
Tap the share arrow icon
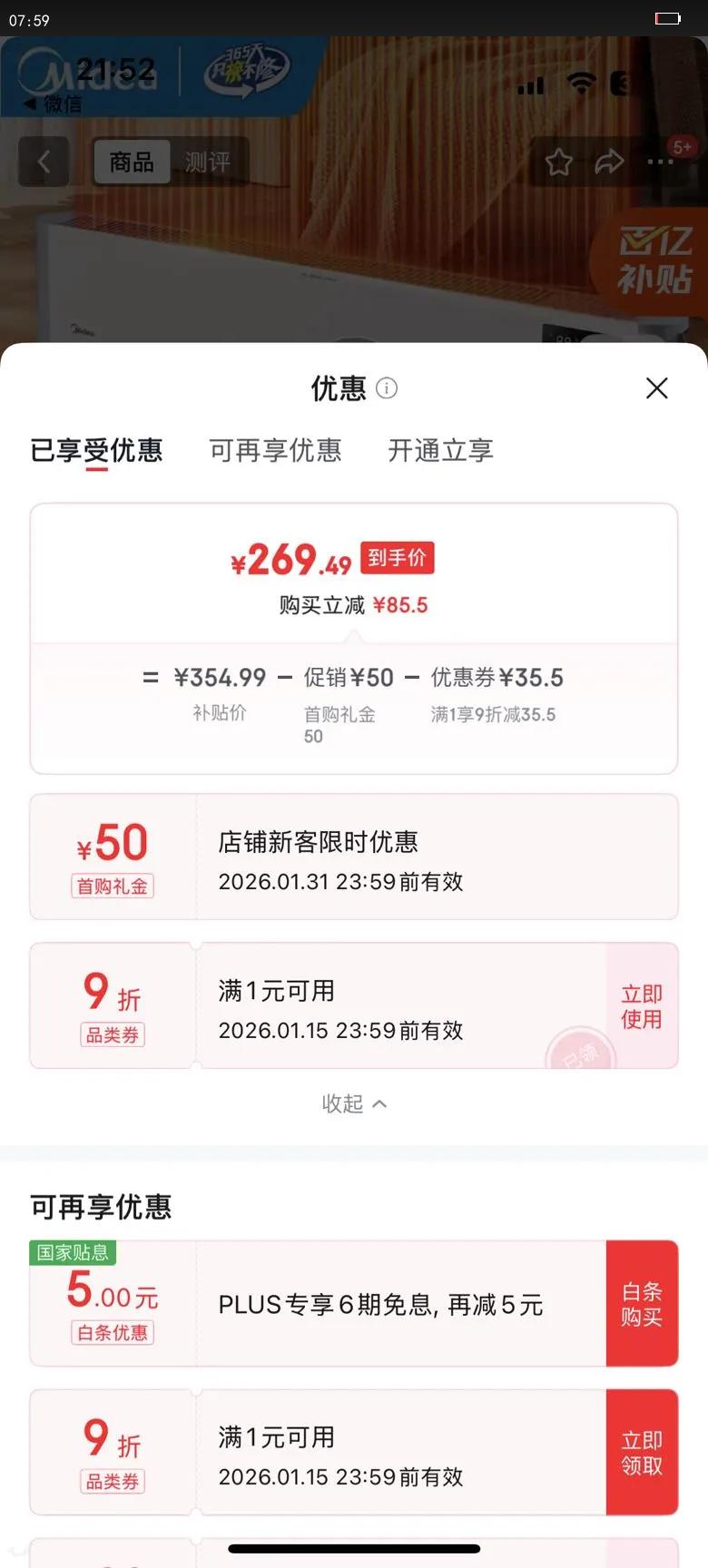[x=610, y=162]
